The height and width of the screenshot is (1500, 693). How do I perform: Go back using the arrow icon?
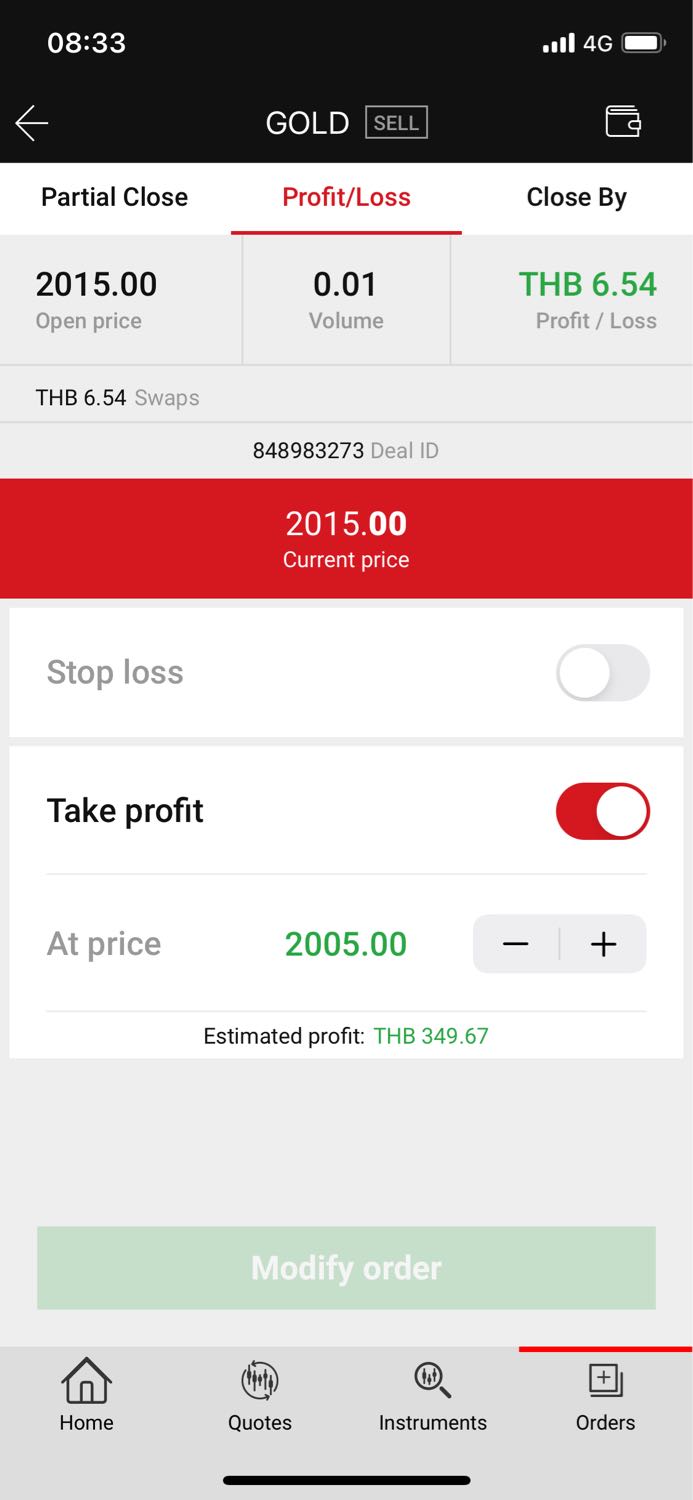(32, 123)
